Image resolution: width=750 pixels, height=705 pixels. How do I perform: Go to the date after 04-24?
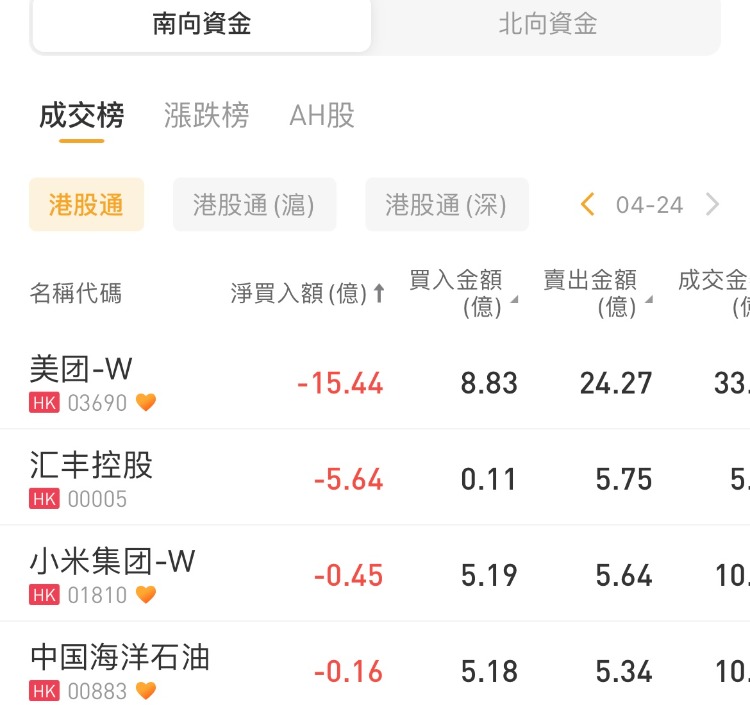712,205
